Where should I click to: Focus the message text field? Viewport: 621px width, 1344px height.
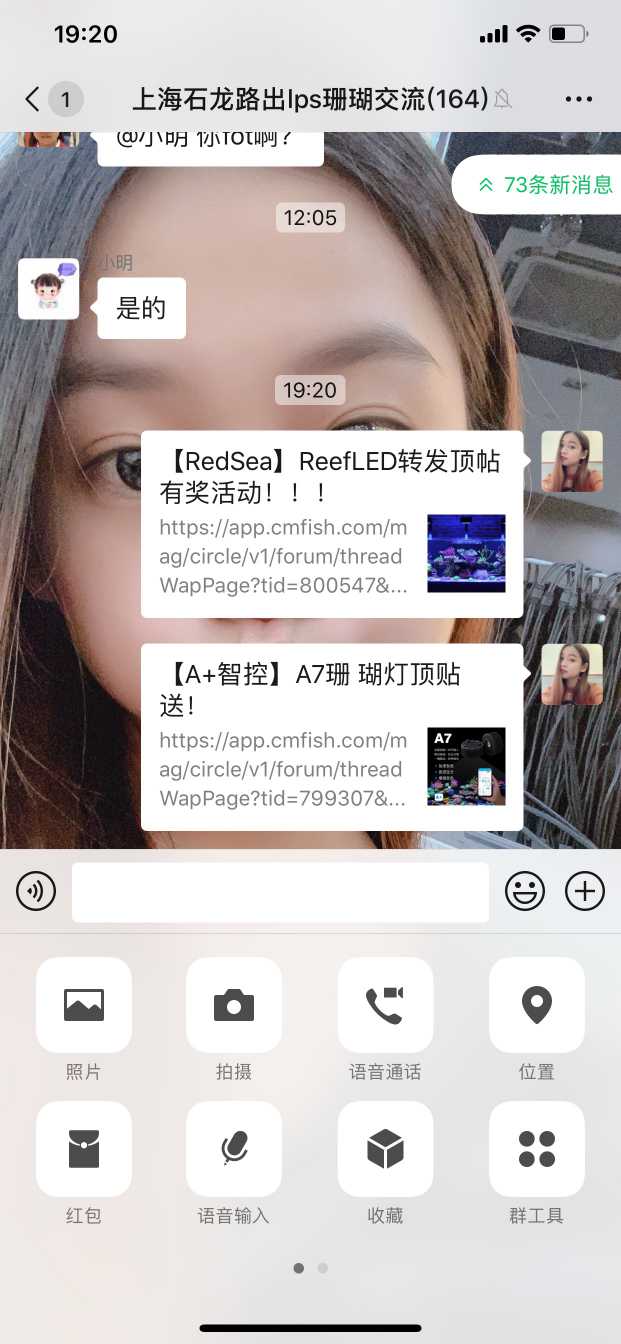pos(280,891)
